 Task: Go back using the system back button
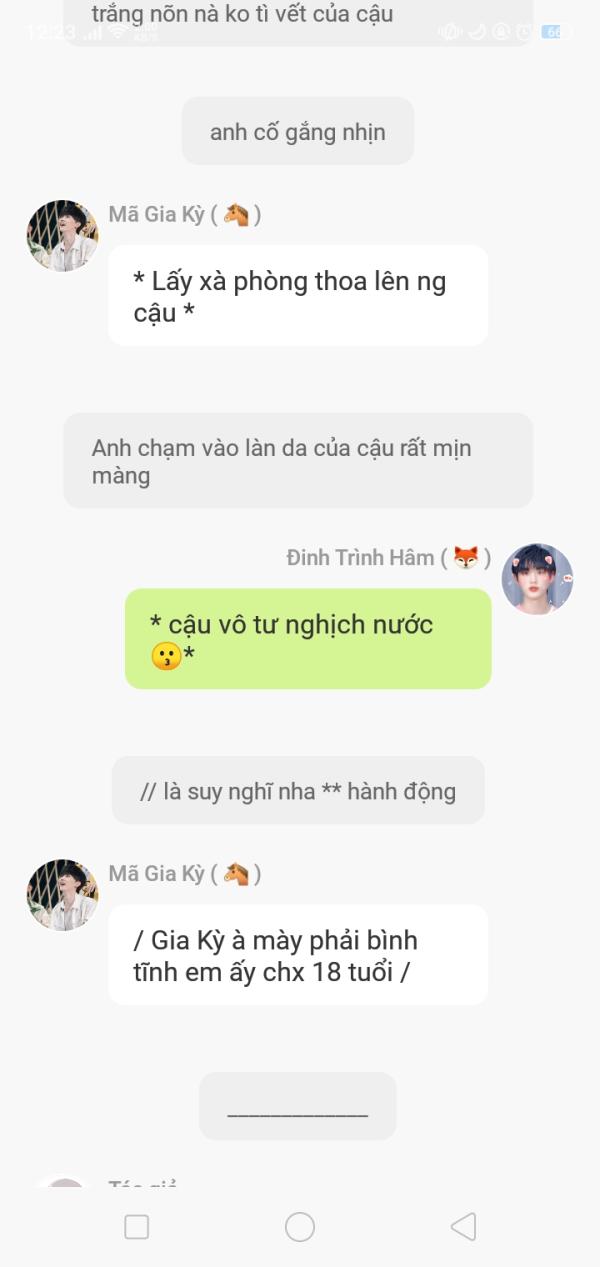tap(463, 1227)
